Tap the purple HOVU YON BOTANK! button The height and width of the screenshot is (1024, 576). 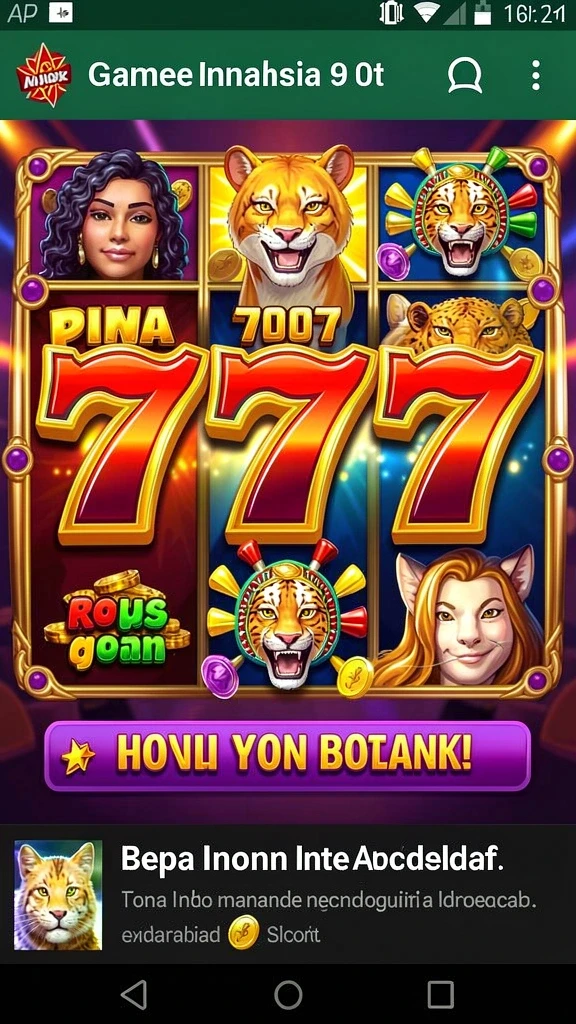287,755
